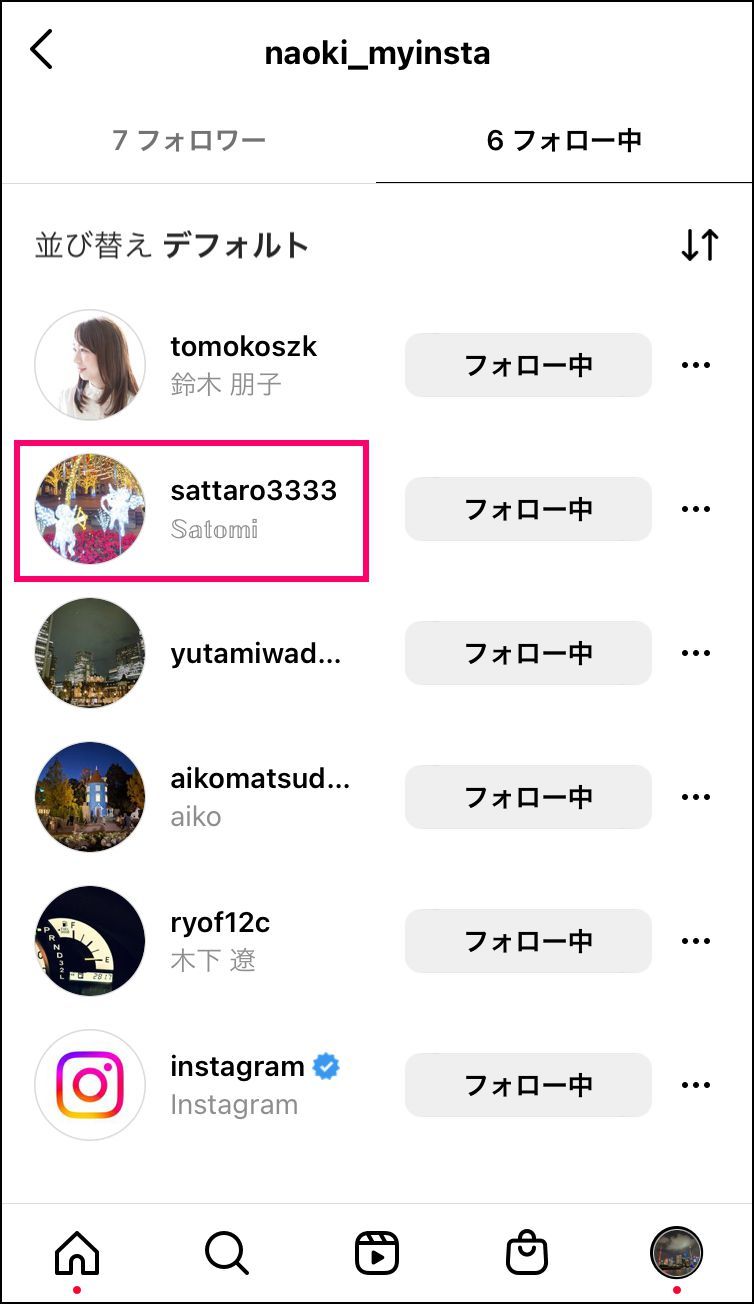Open your profile tab avatar
The width and height of the screenshot is (754, 1304).
coord(677,1253)
